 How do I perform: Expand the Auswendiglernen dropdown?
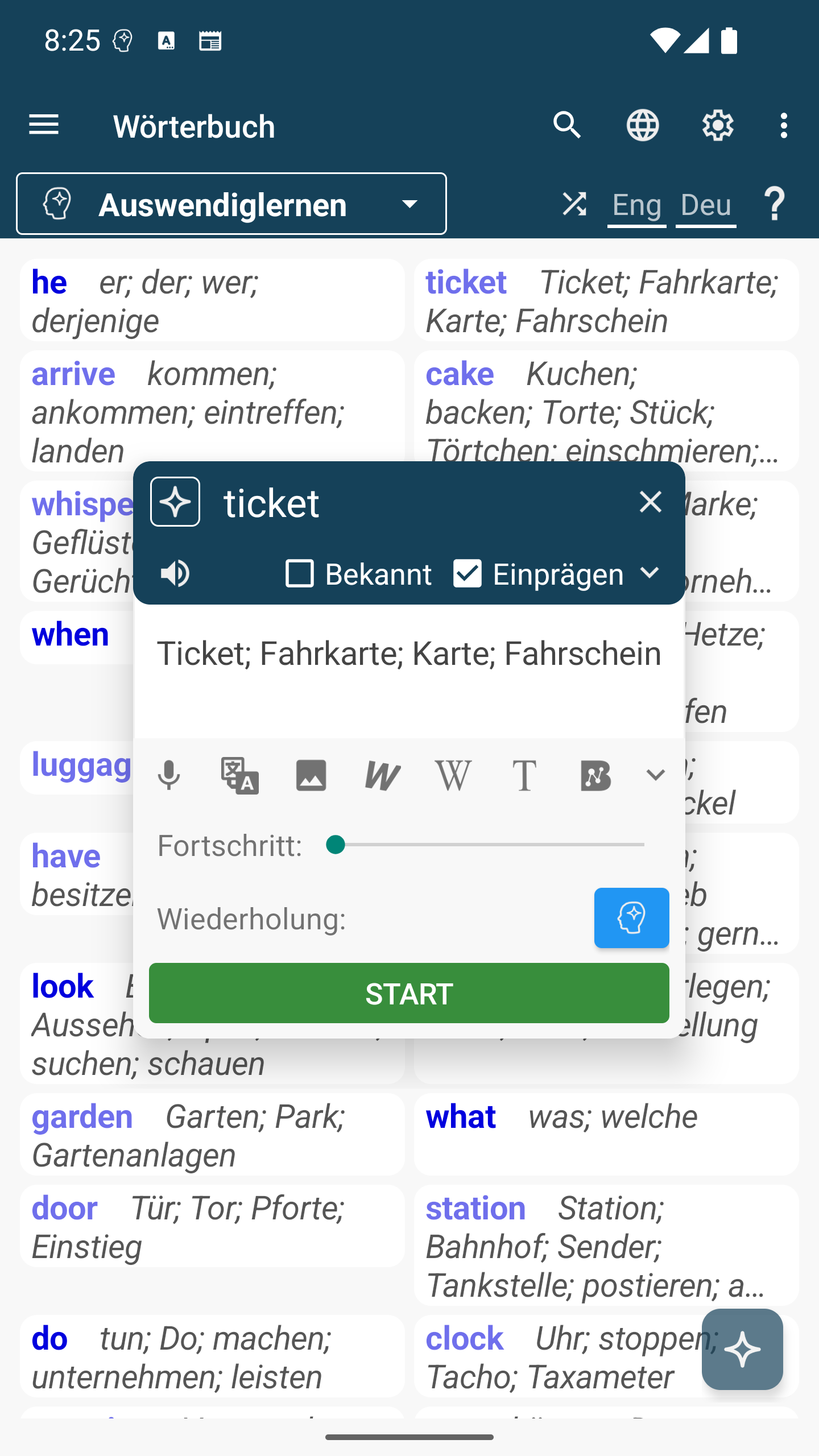pyautogui.click(x=231, y=204)
